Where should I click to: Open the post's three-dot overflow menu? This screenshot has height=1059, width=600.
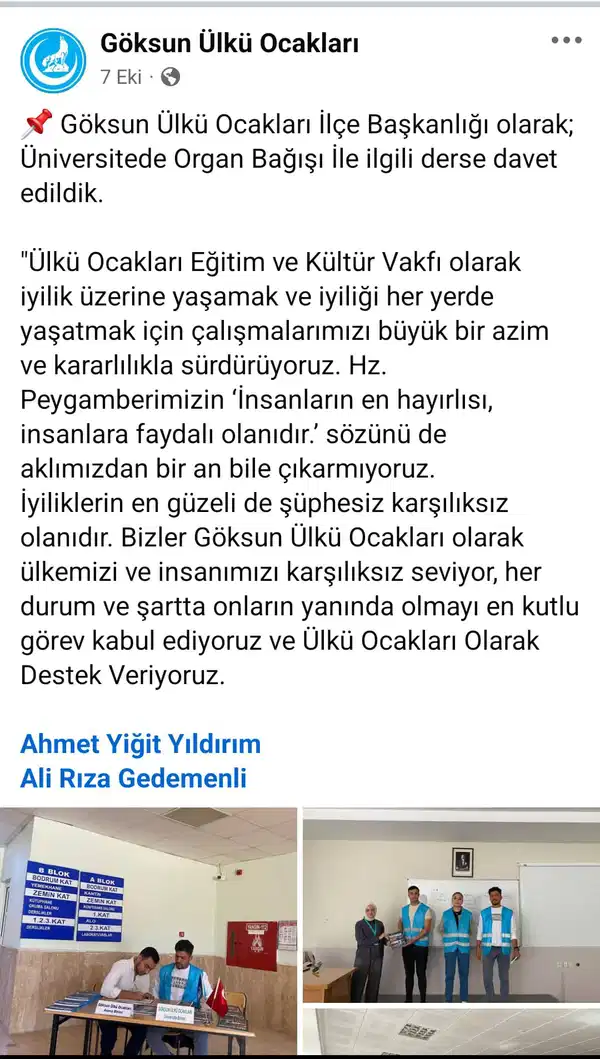[x=566, y=41]
